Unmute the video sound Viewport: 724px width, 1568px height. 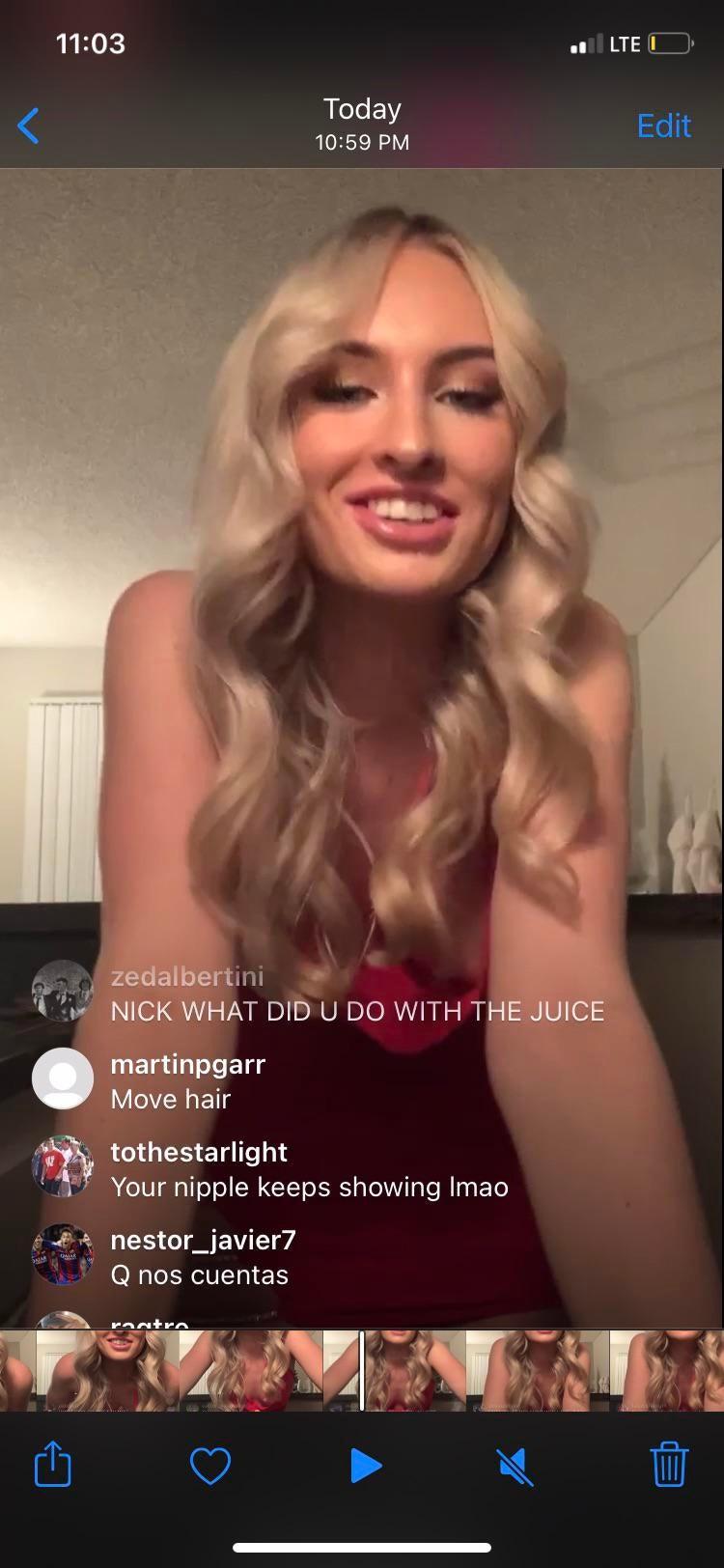click(x=515, y=1466)
